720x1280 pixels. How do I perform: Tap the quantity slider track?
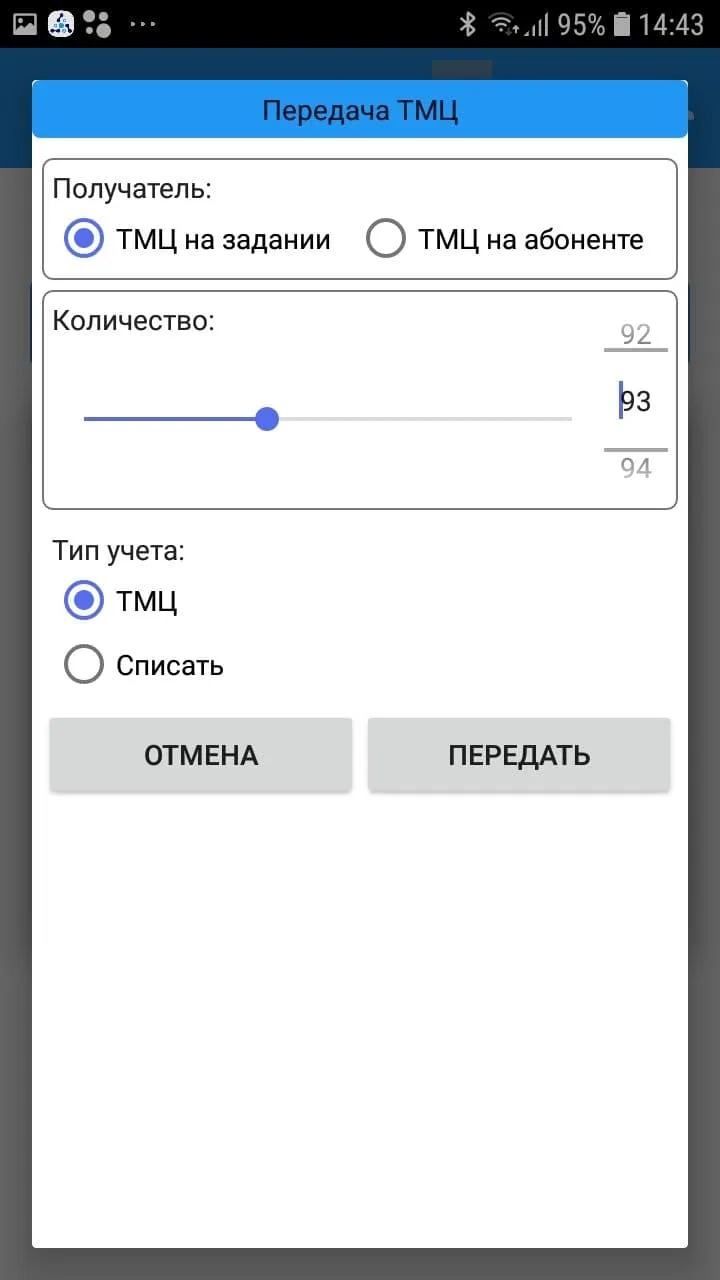(328, 419)
